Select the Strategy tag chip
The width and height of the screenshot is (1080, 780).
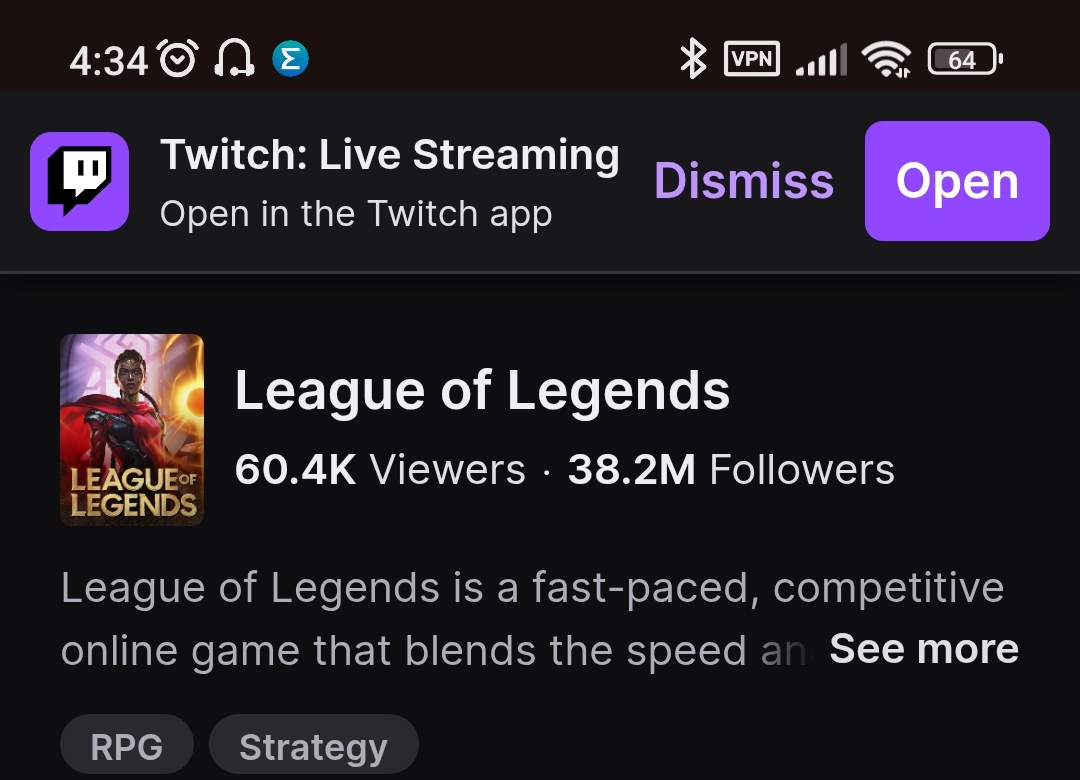313,746
